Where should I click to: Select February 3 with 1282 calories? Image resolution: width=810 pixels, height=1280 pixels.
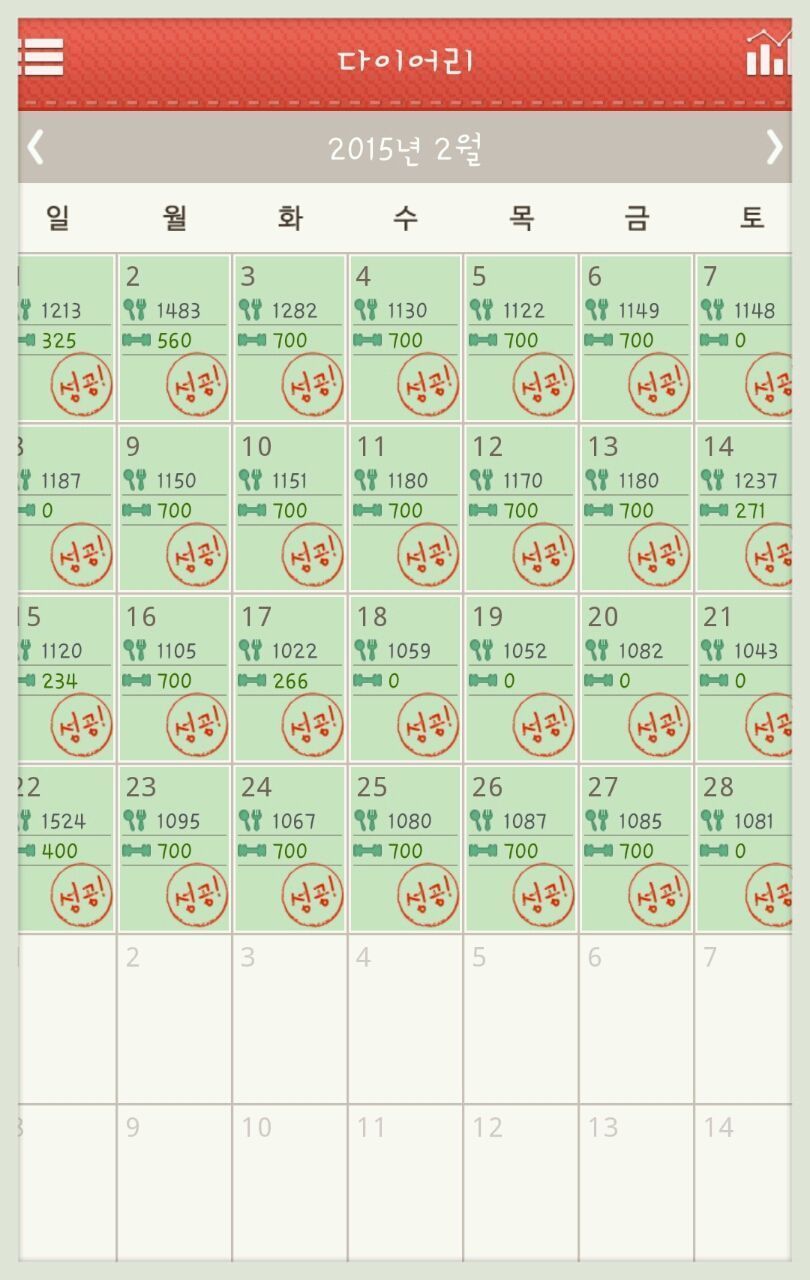[x=290, y=338]
